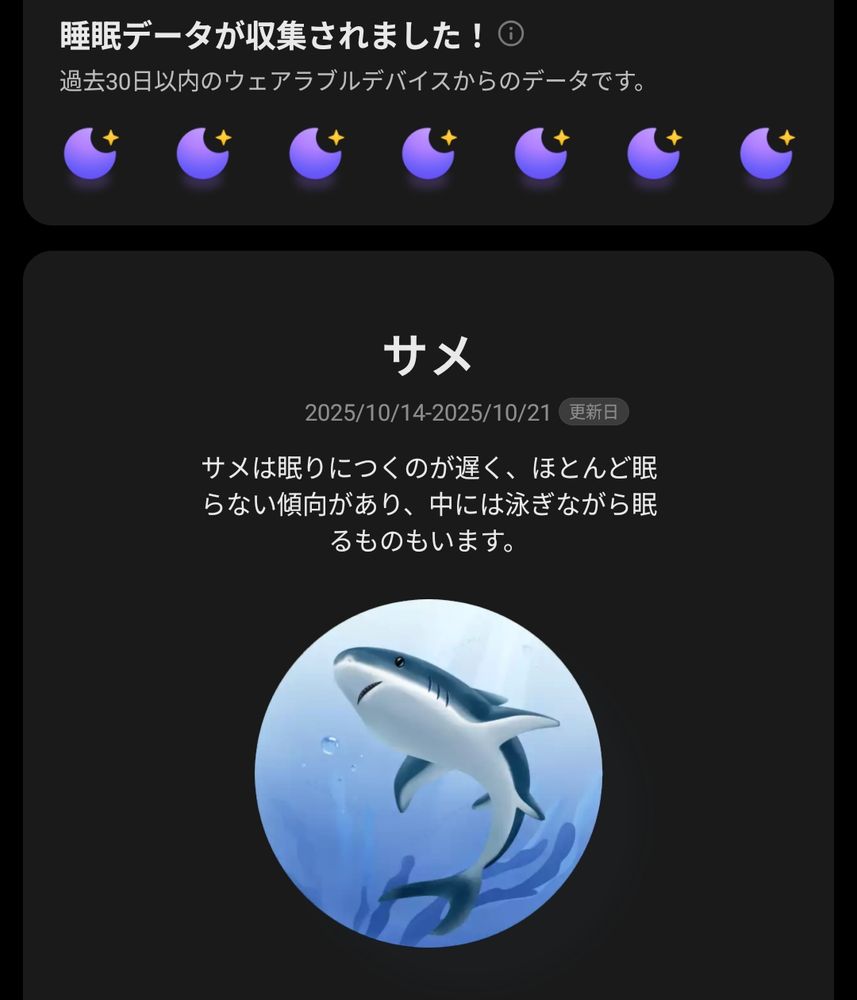Tap the dark area below the shark image
Image resolution: width=857 pixels, height=1000 pixels.
click(428, 975)
